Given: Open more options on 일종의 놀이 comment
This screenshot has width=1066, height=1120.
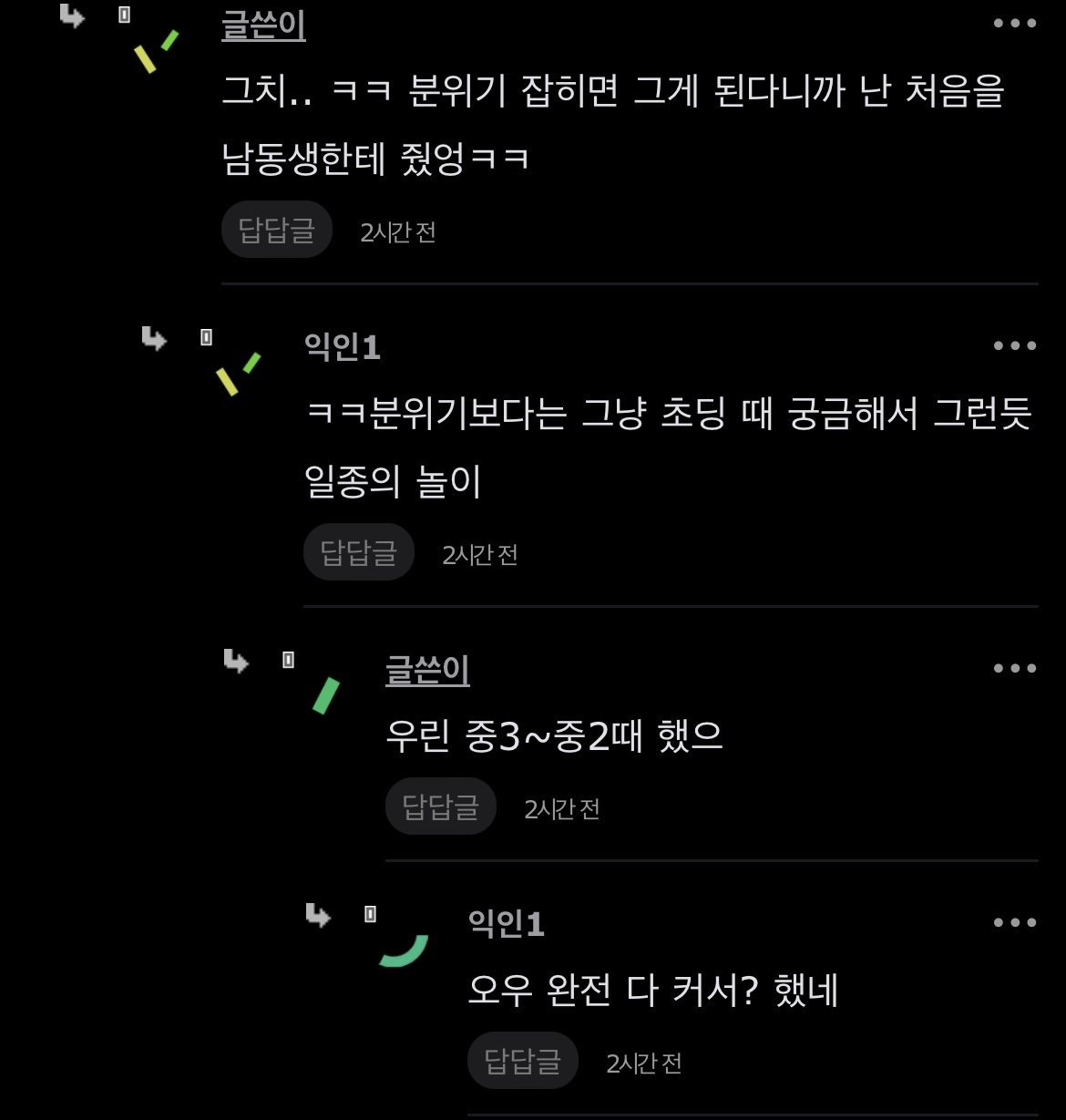Looking at the screenshot, I should pos(1015,346).
